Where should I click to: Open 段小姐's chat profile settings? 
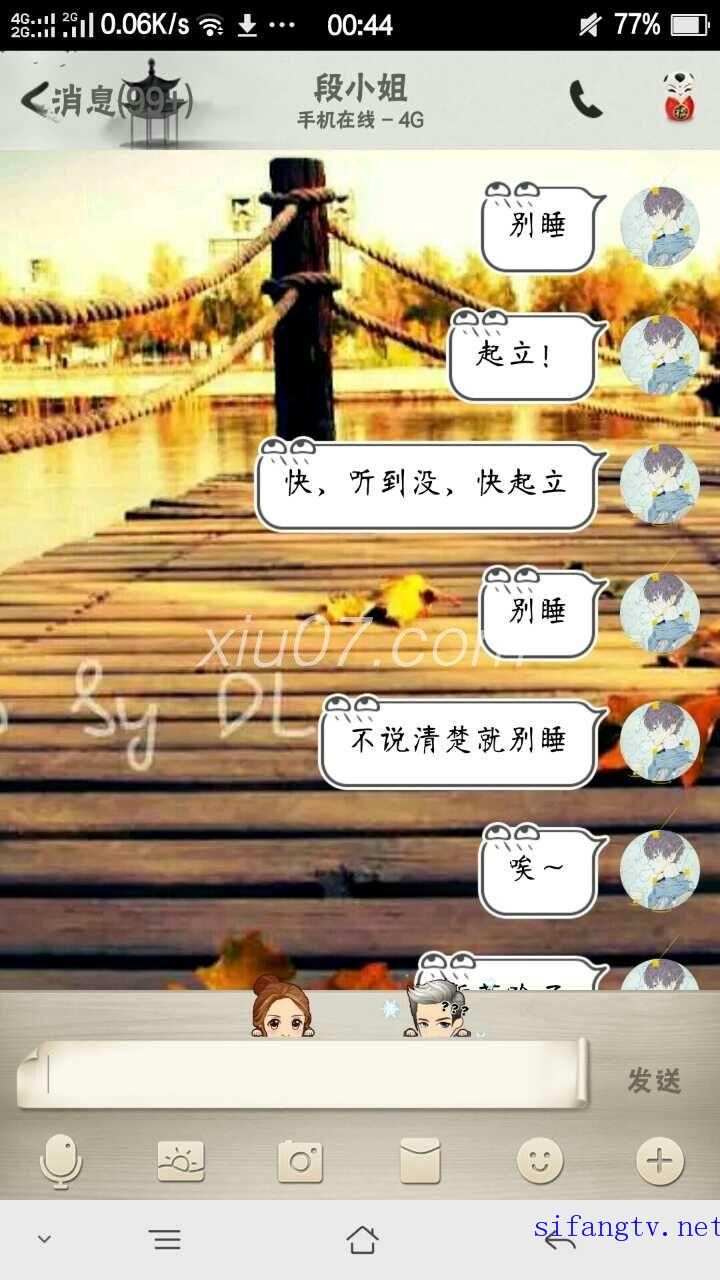(680, 97)
